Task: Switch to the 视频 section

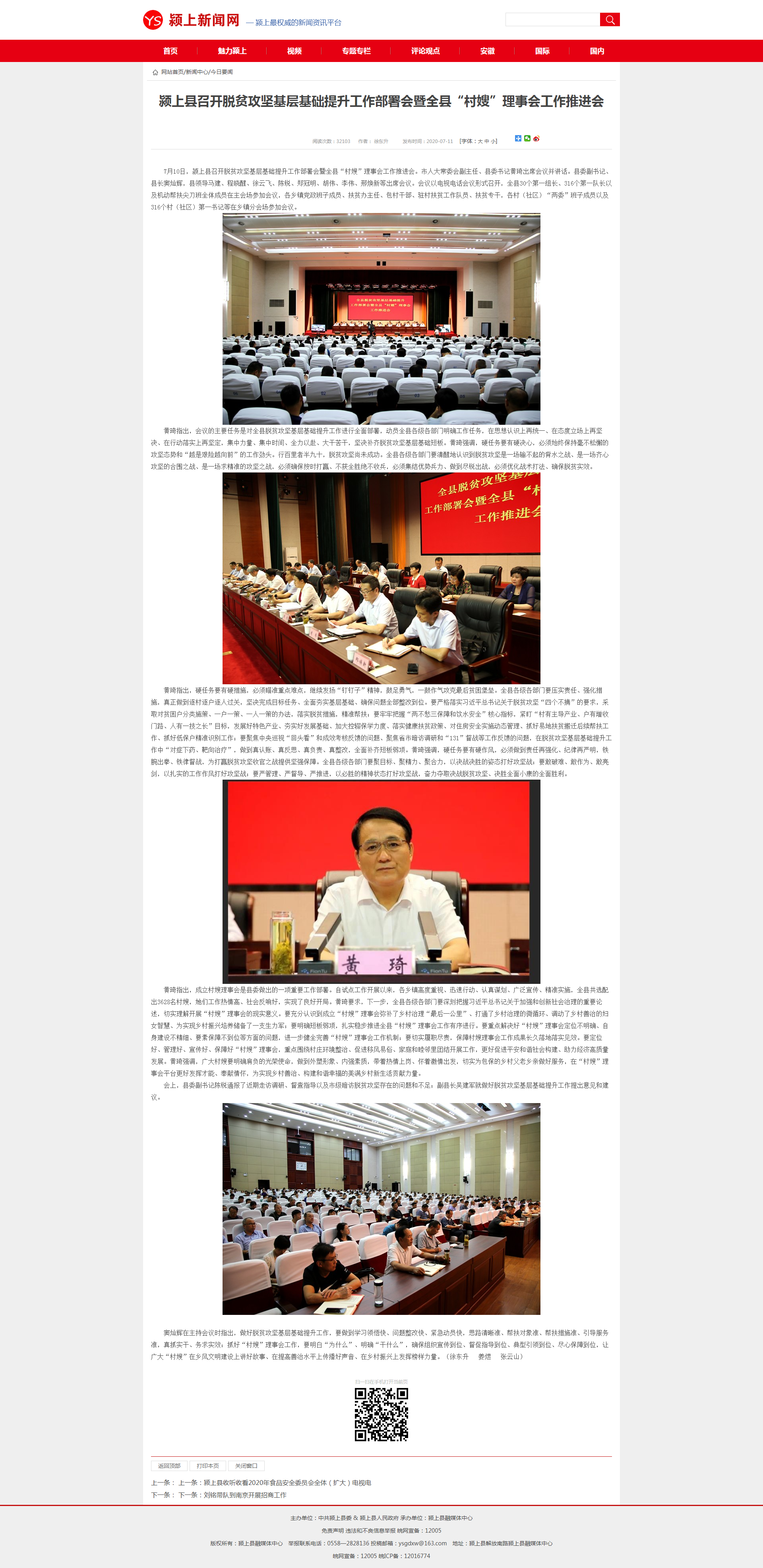Action: (294, 51)
